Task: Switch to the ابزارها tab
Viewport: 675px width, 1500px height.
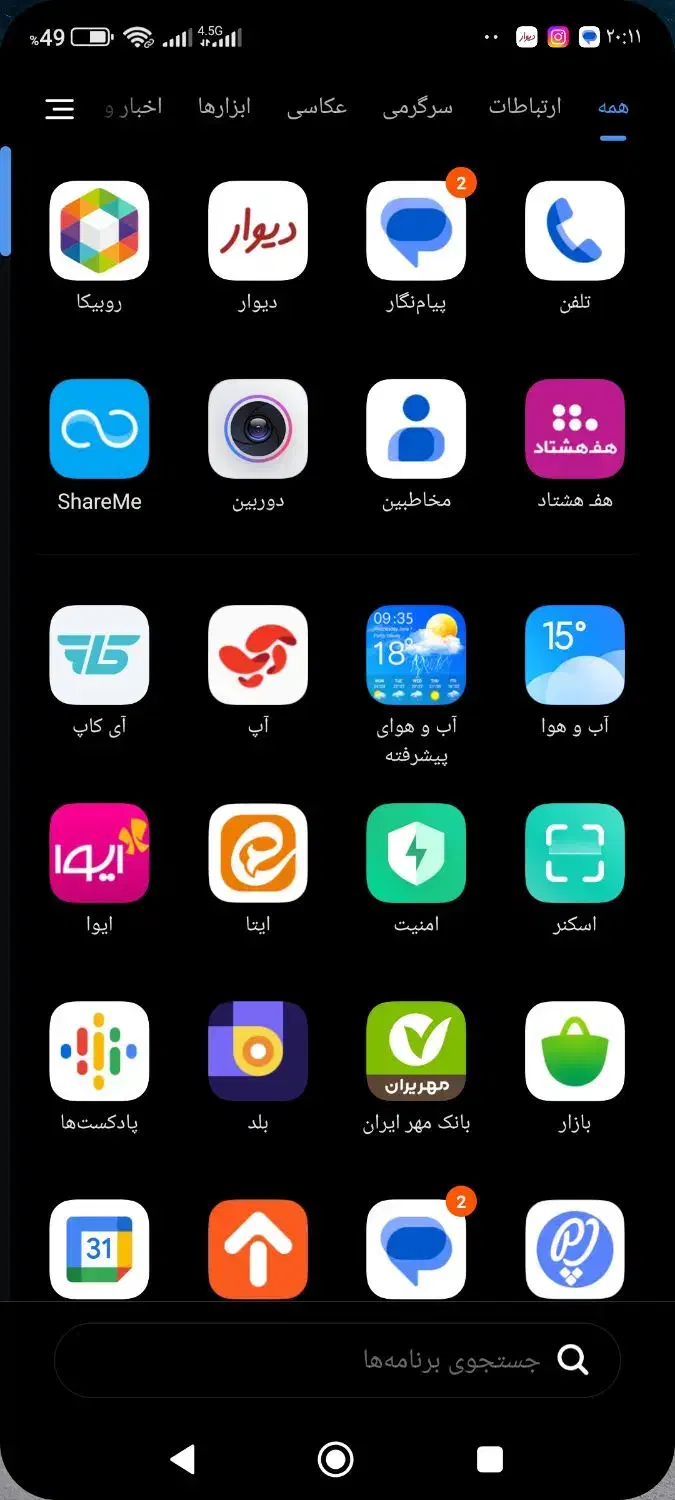Action: coord(224,108)
